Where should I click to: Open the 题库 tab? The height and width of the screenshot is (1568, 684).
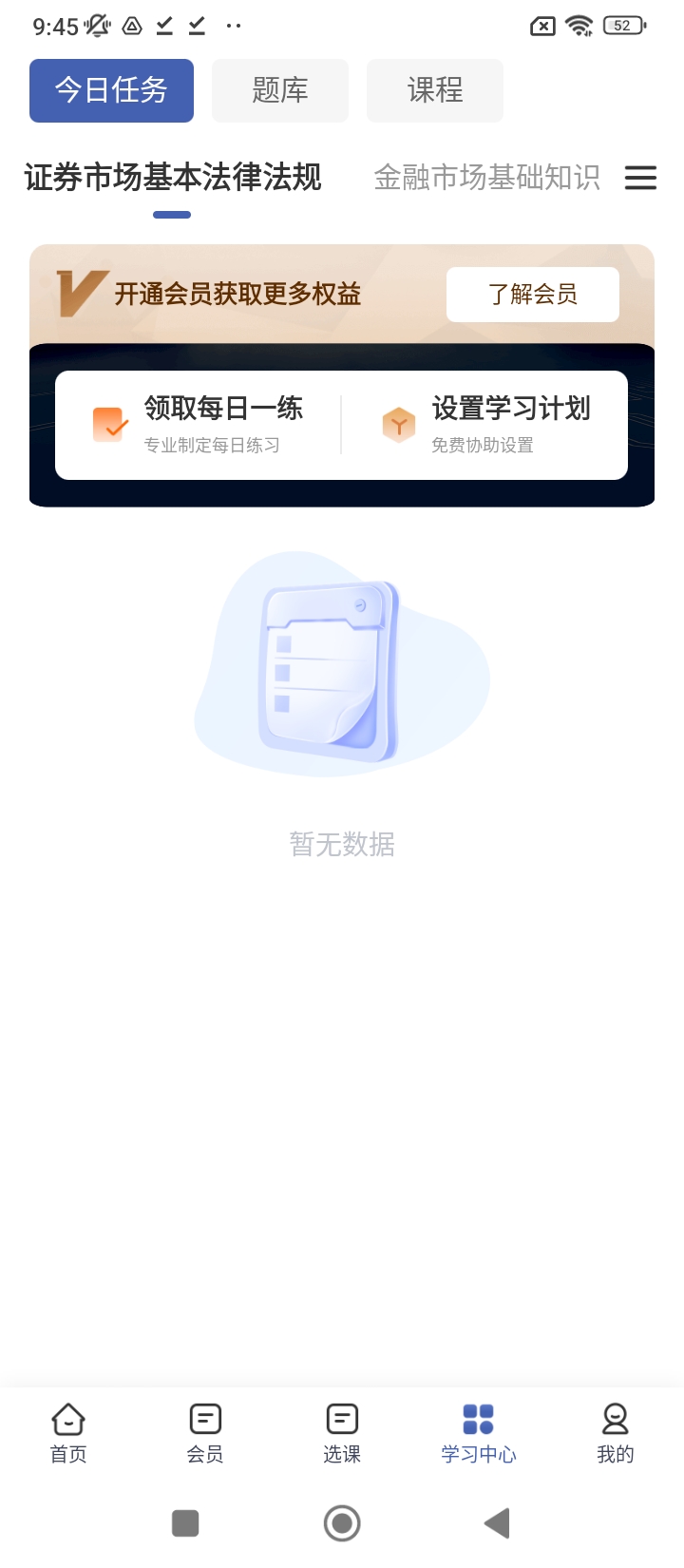[x=279, y=90]
